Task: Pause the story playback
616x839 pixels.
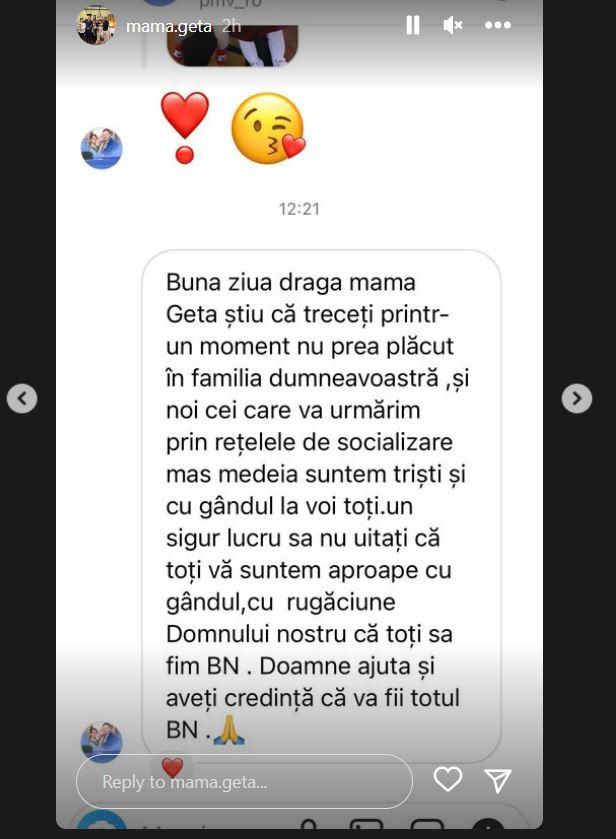Action: (x=412, y=25)
